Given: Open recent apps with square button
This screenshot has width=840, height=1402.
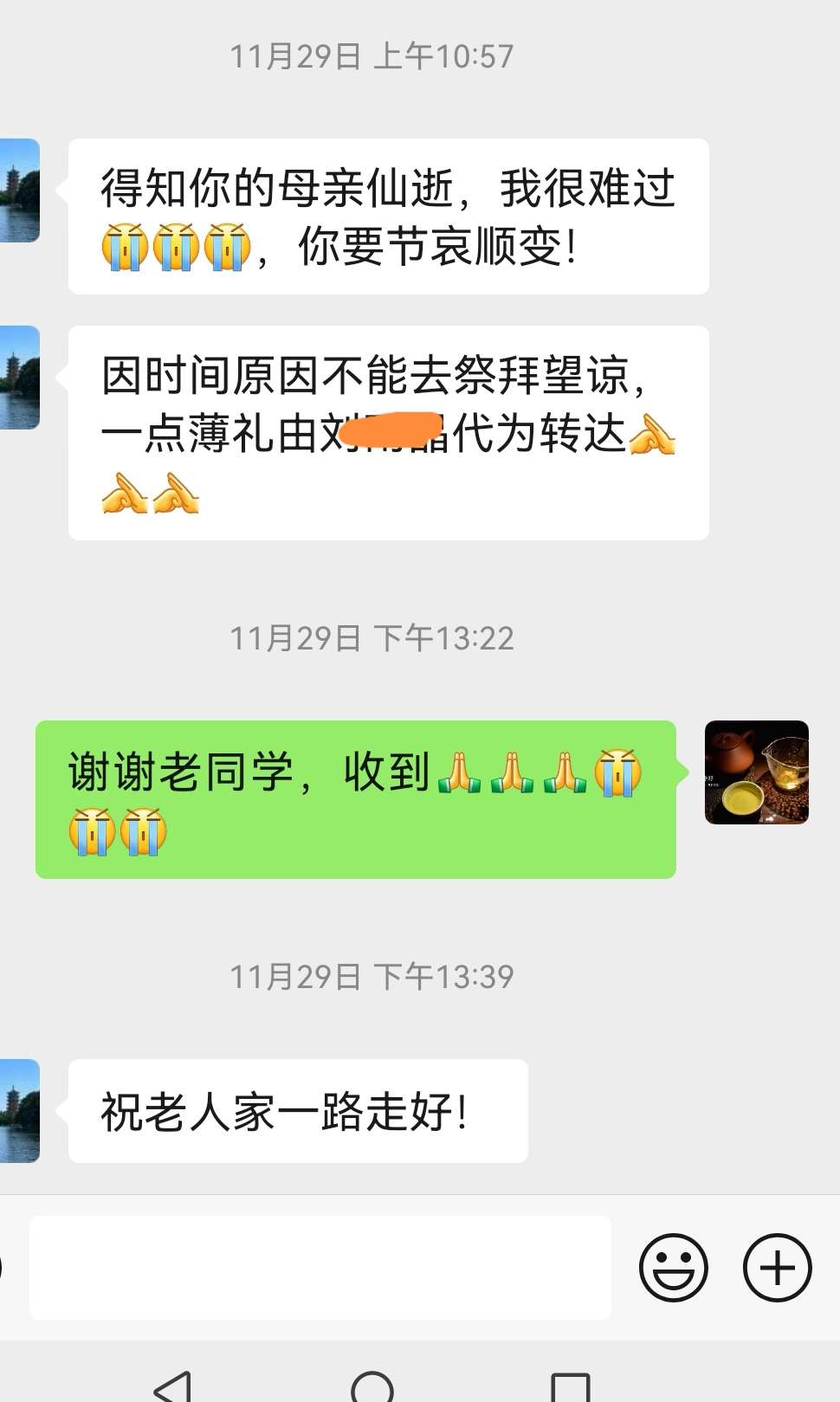Looking at the screenshot, I should [x=570, y=1387].
